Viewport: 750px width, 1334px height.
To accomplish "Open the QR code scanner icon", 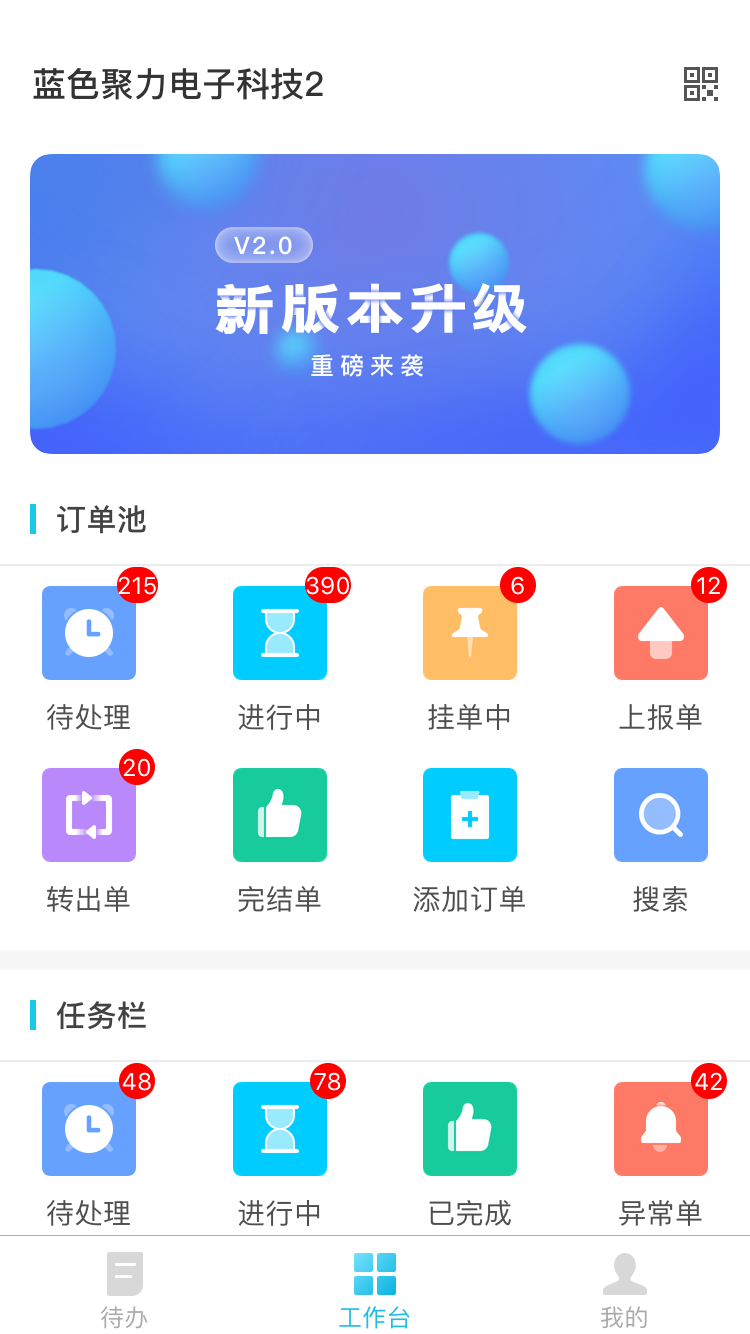I will pos(703,86).
